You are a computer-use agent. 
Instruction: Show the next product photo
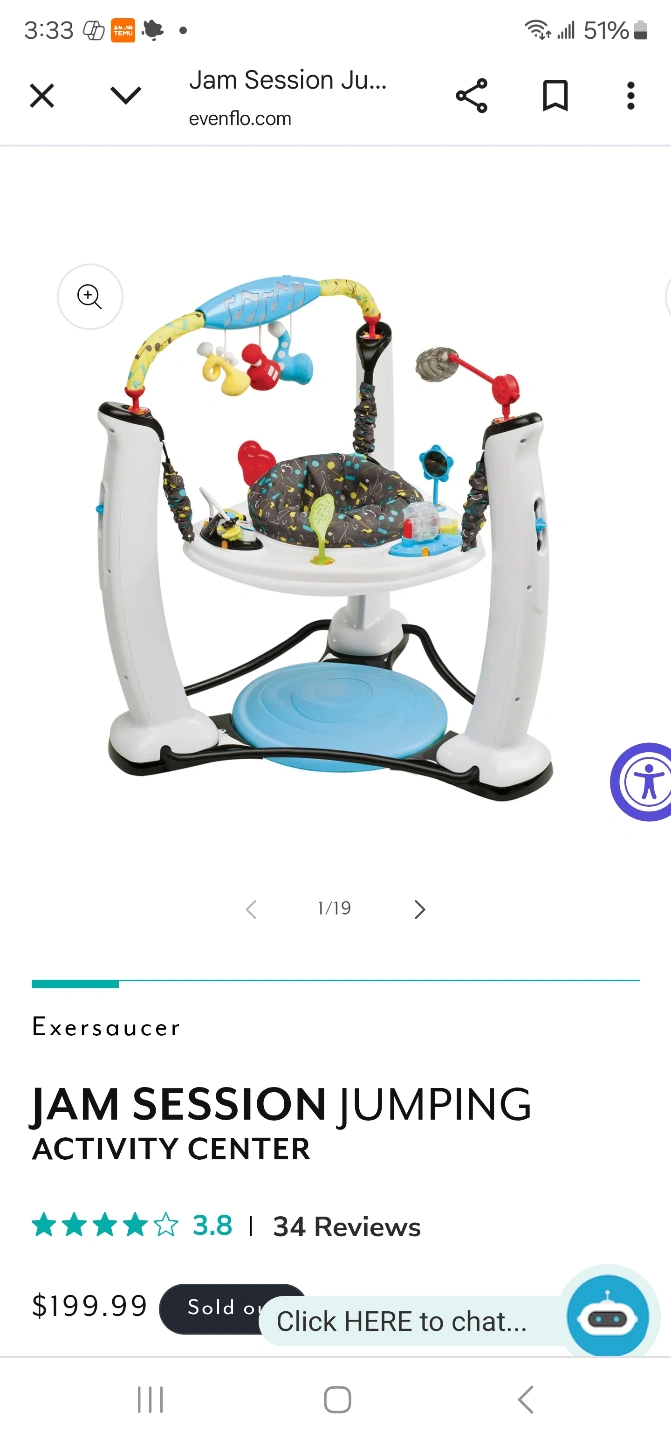pos(420,909)
